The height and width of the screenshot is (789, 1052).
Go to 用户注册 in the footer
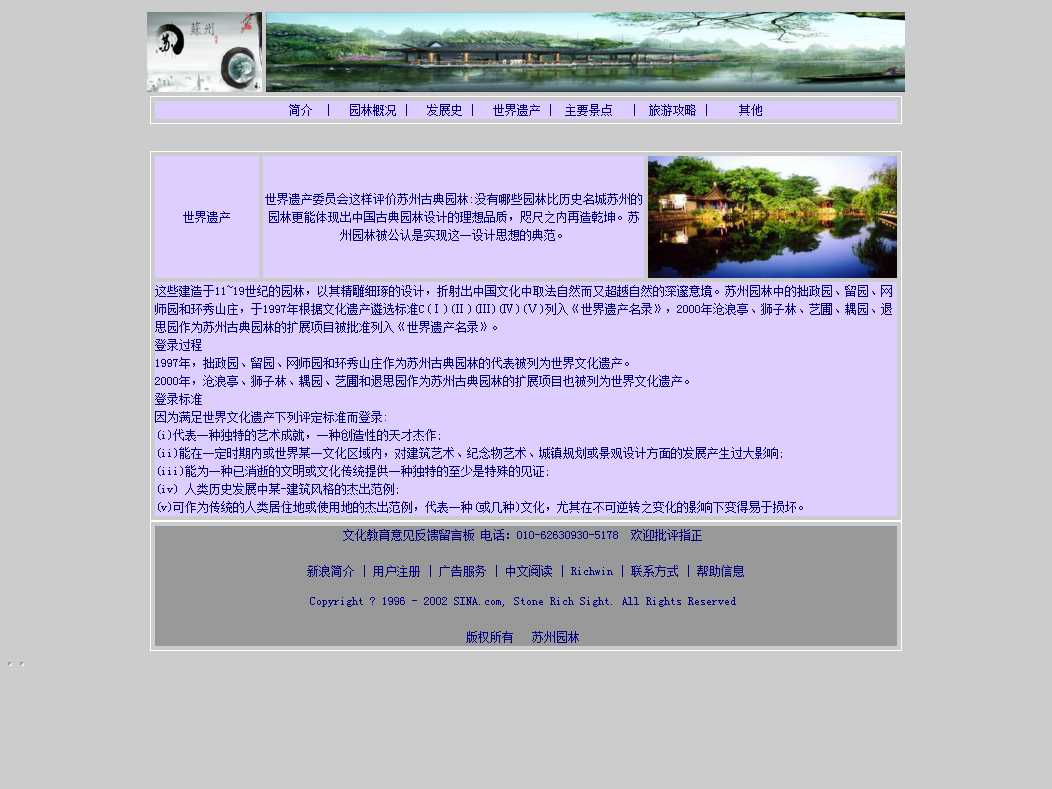click(x=396, y=572)
